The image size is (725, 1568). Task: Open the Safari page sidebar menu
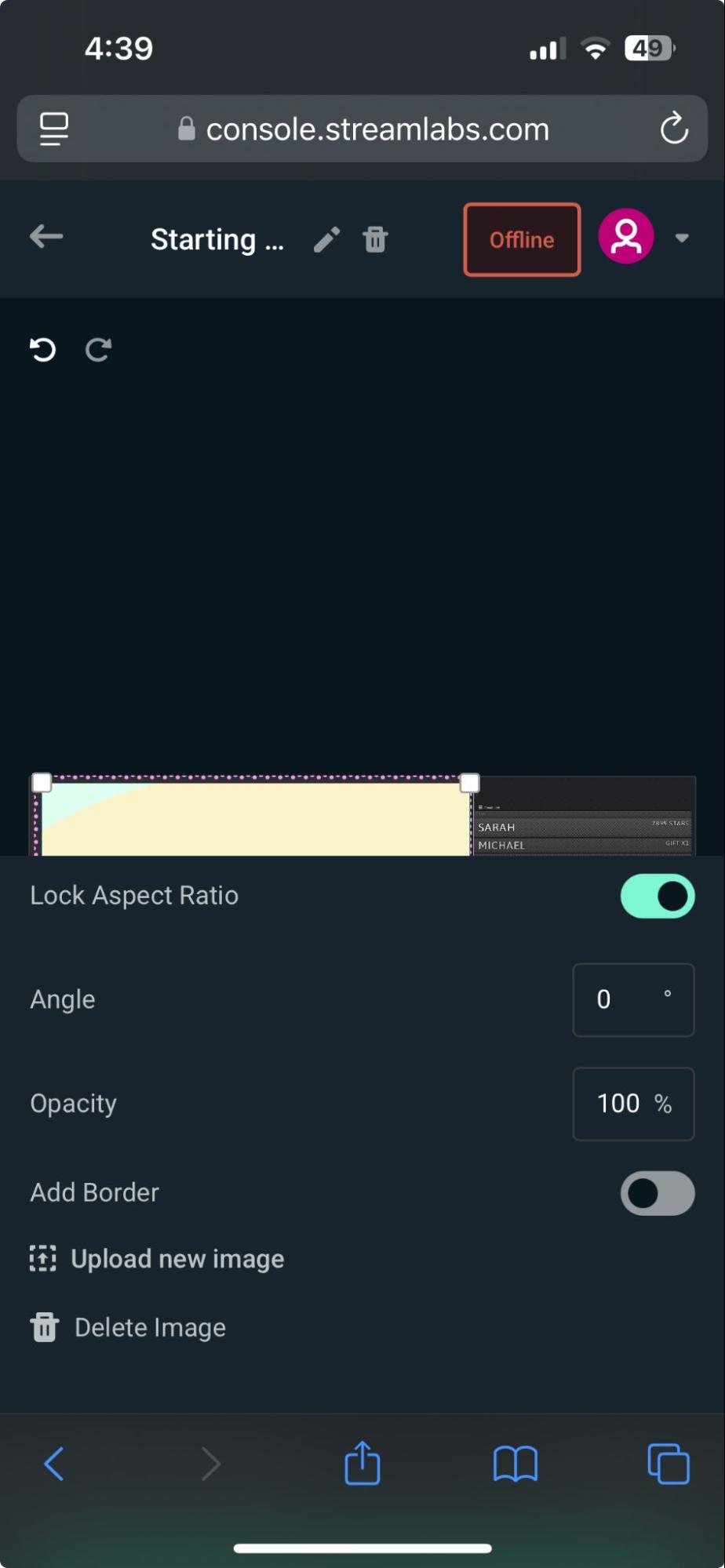click(x=53, y=129)
